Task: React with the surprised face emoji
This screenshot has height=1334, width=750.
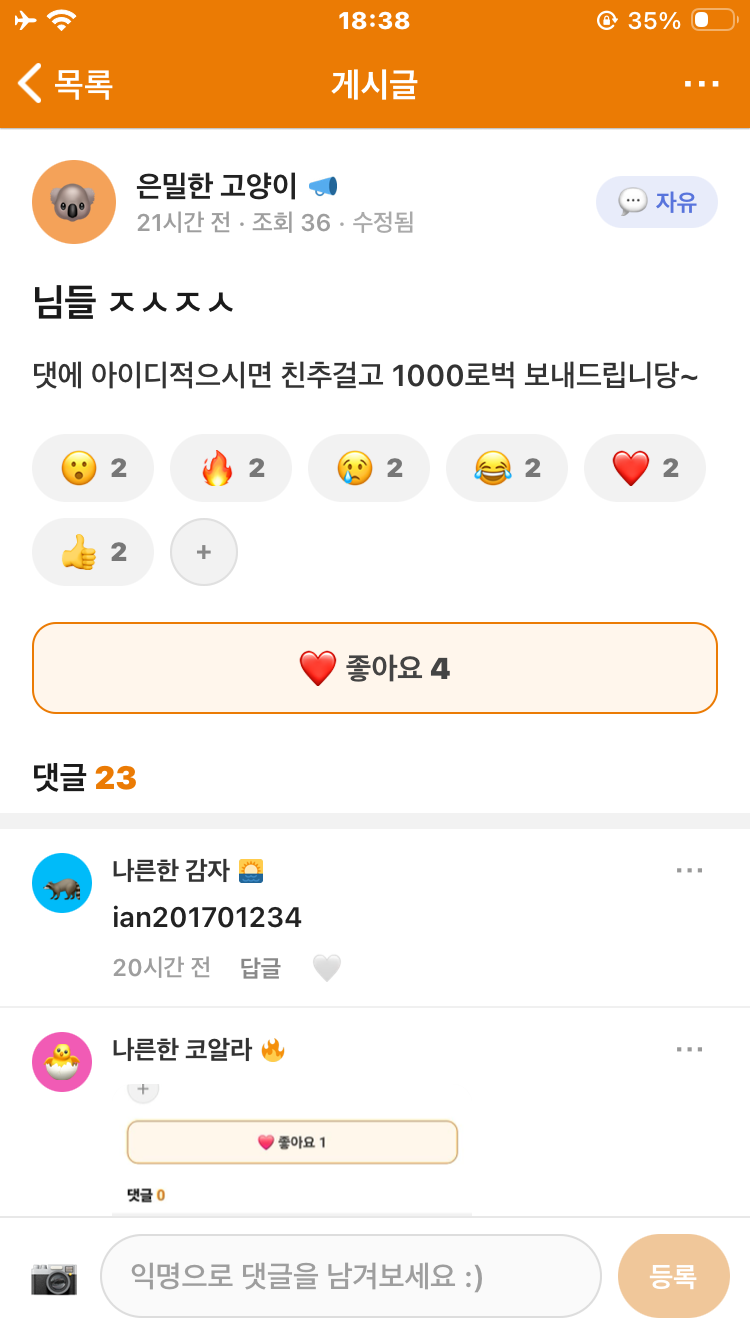Action: 93,467
